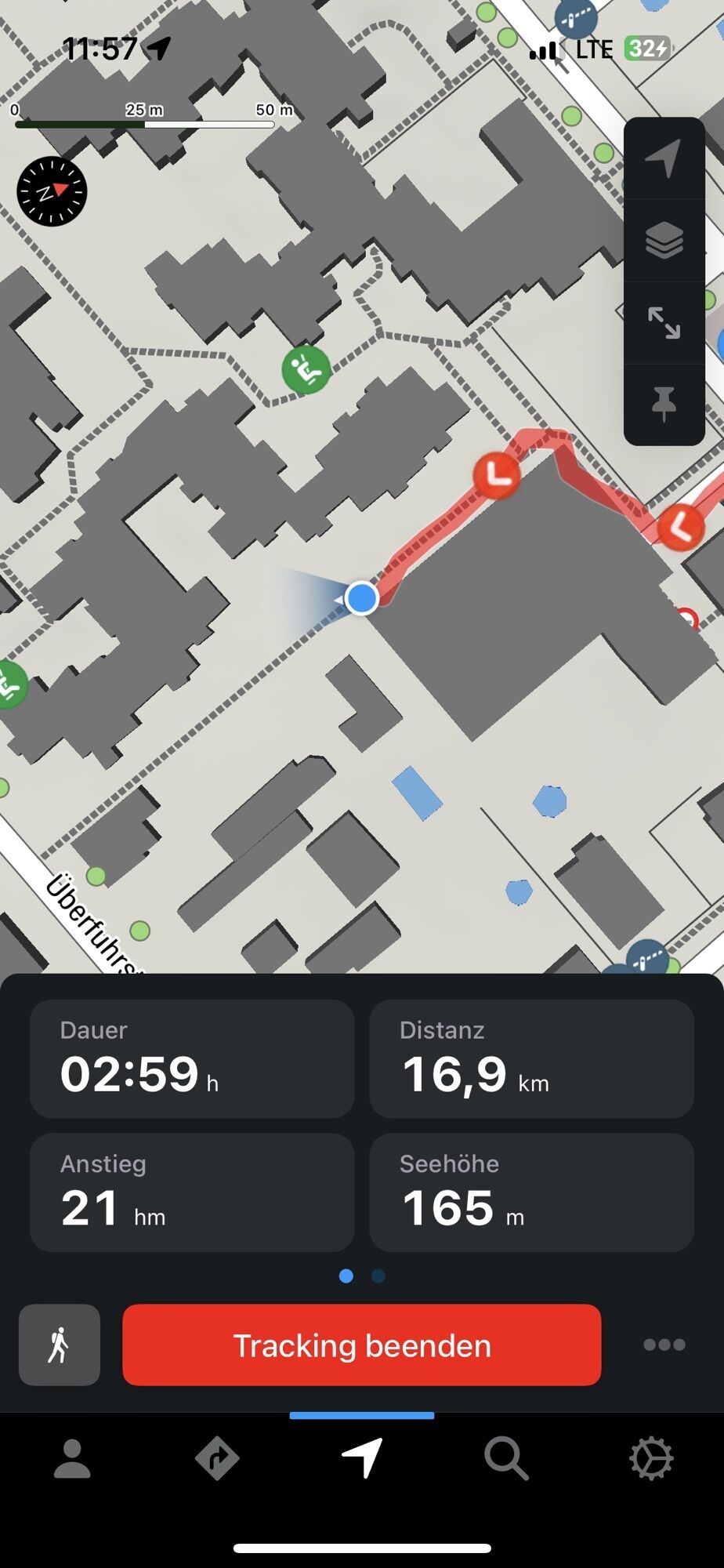Screen dimensions: 724x1568
Task: Open the settings gear tab
Action: coord(651,1459)
